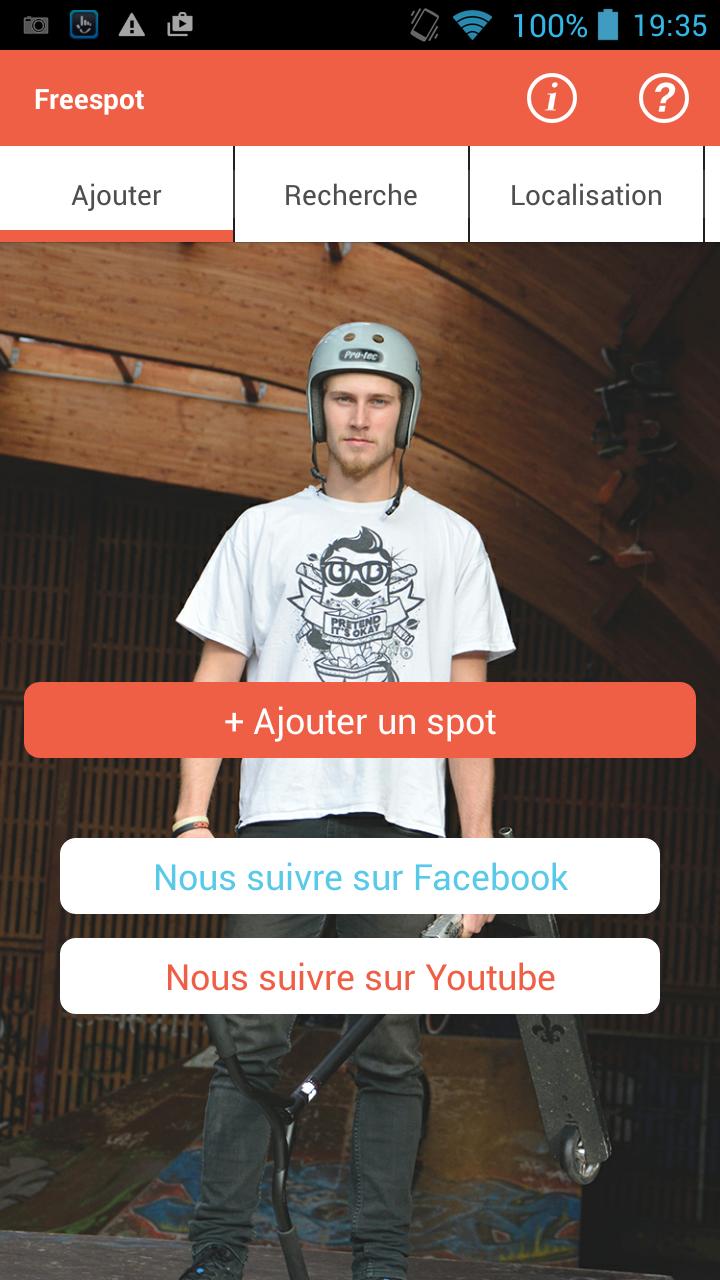Tap the + Ajouter un spot button
Image resolution: width=720 pixels, height=1280 pixels.
pyautogui.click(x=360, y=721)
